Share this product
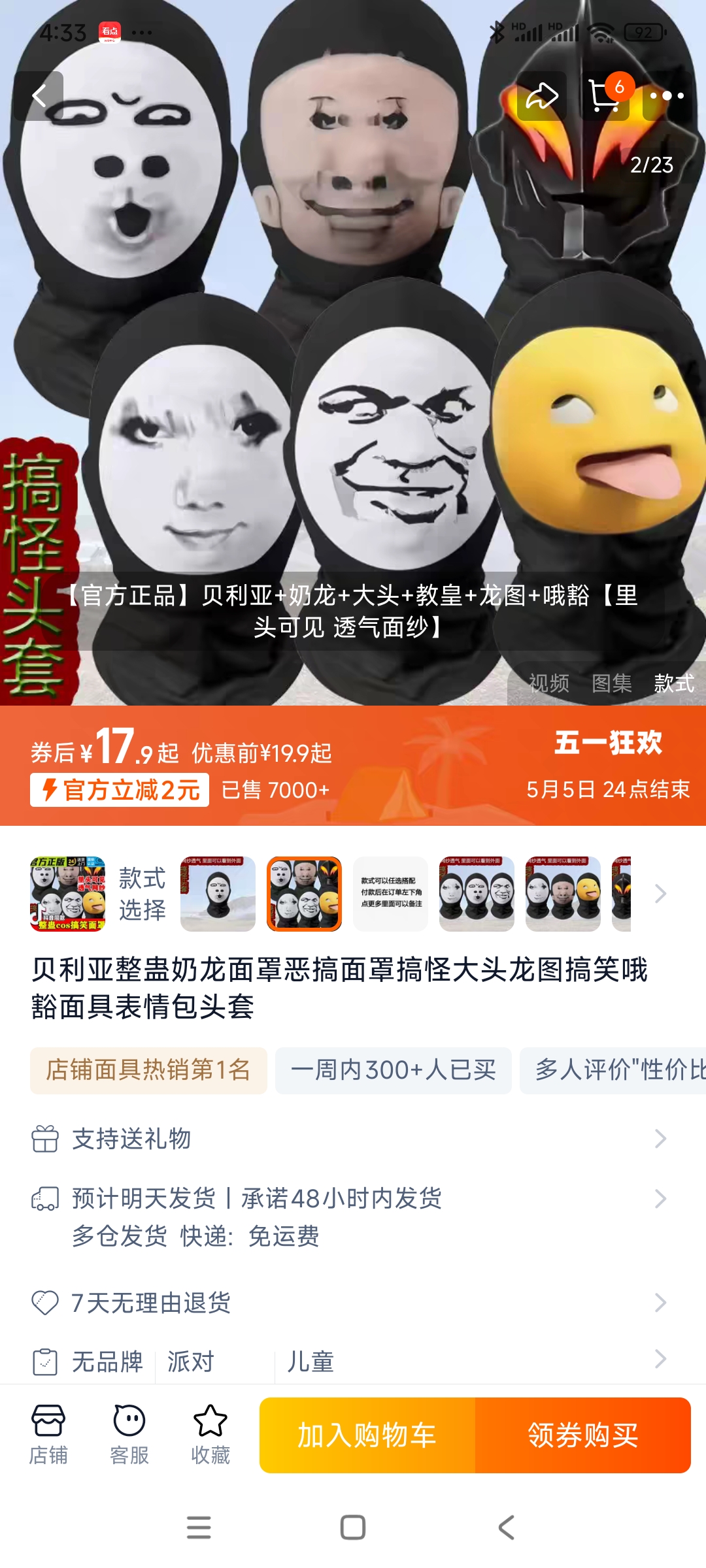Image resolution: width=706 pixels, height=1568 pixels. coord(542,96)
